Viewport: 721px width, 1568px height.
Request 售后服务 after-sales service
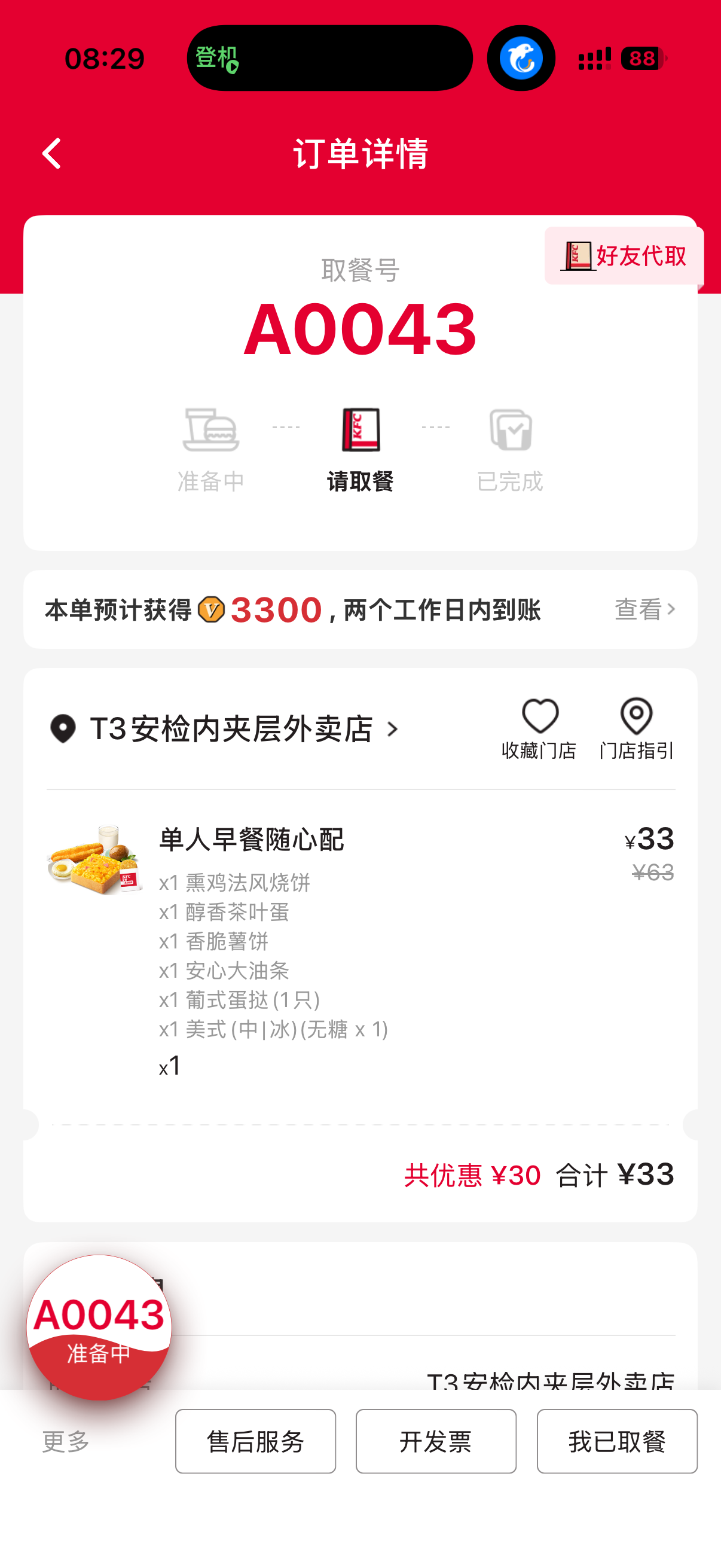(255, 1441)
